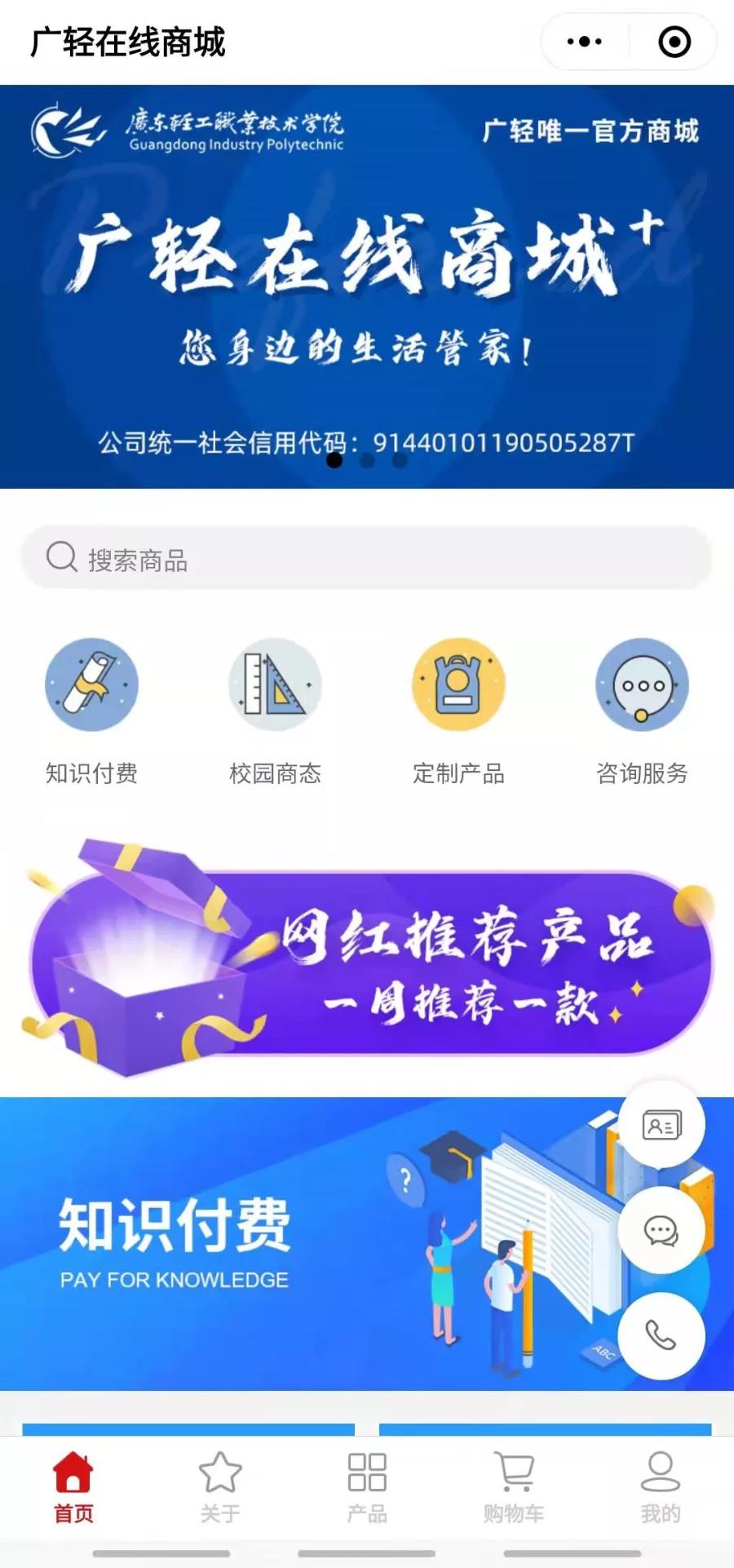Tap the floating contact card button
Screen dimensions: 734x1568
coord(661,1125)
